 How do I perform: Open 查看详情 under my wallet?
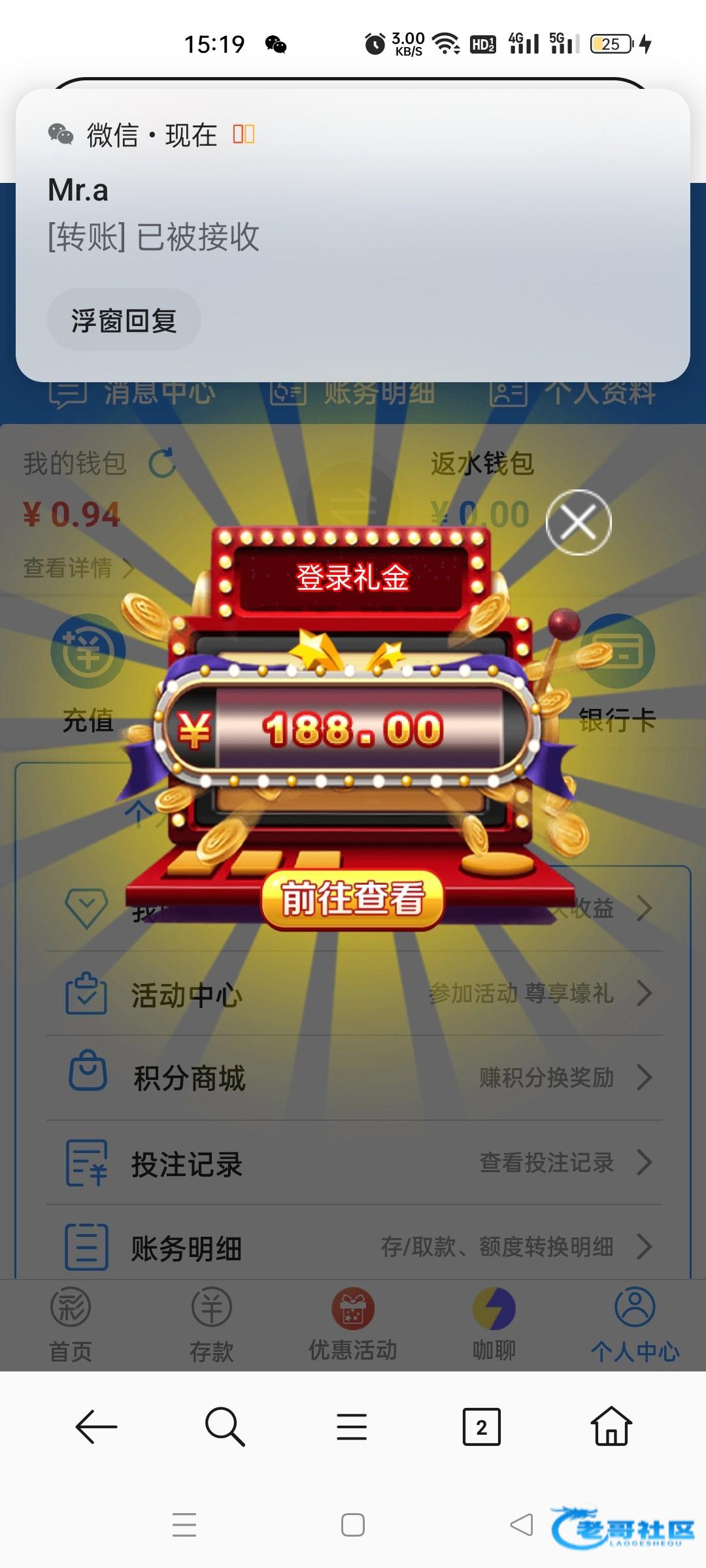click(x=78, y=568)
